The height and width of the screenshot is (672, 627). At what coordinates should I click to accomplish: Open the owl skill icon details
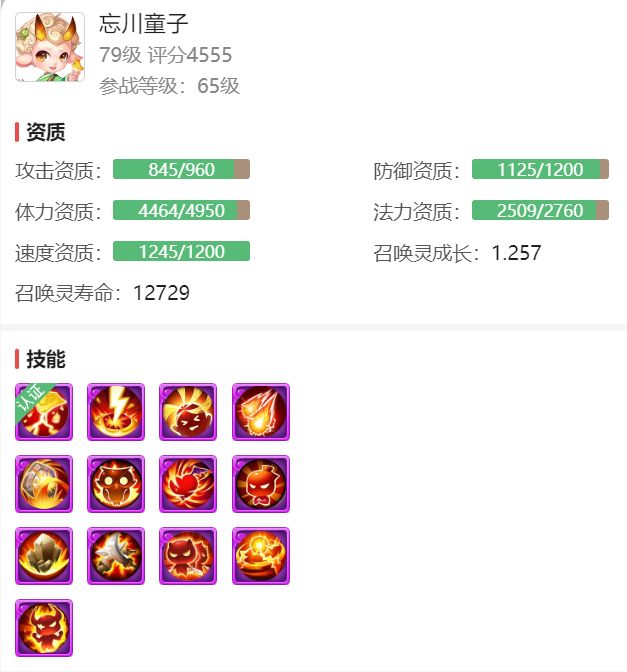(116, 484)
